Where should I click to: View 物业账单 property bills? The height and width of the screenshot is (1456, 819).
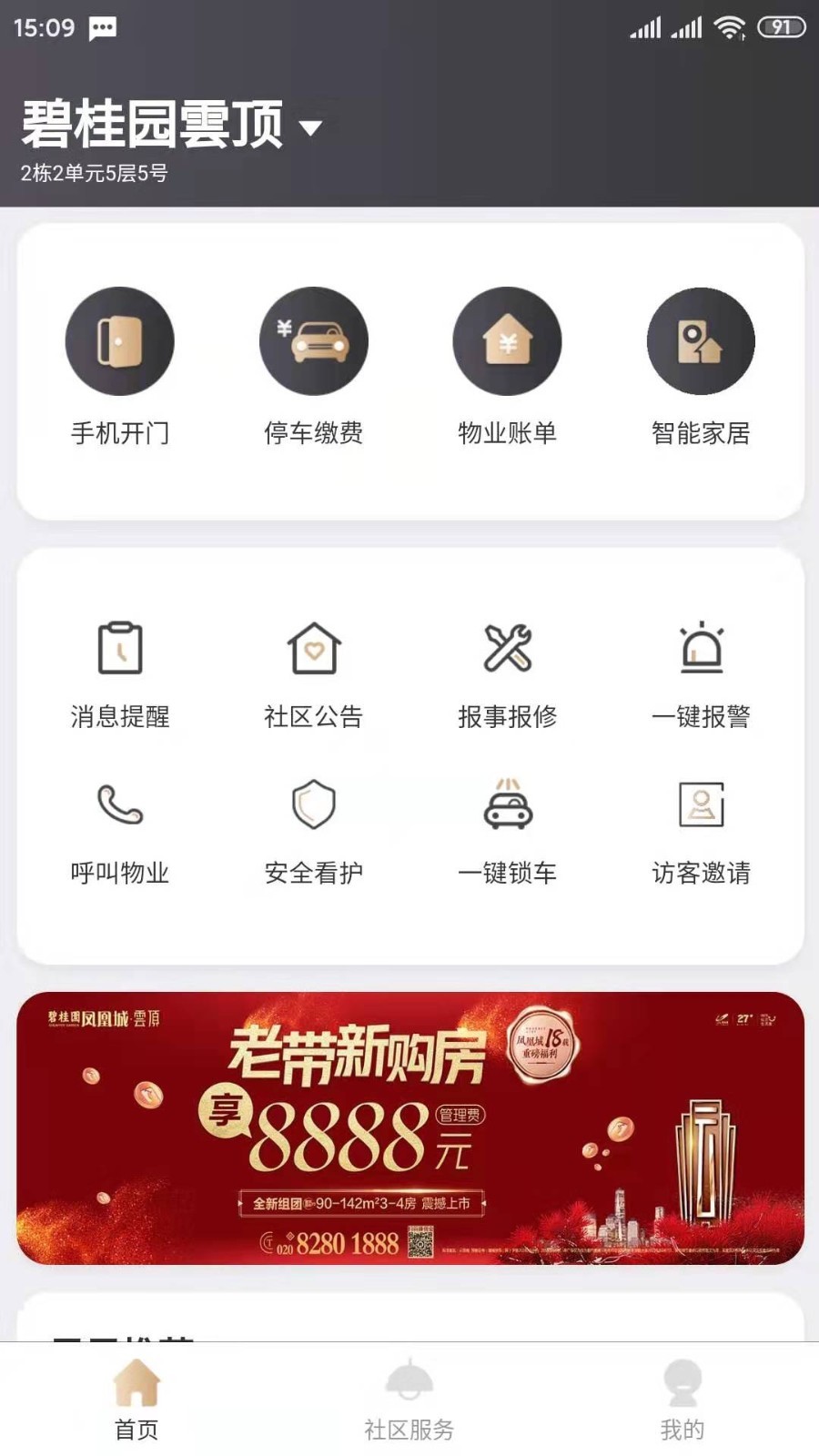coord(507,368)
